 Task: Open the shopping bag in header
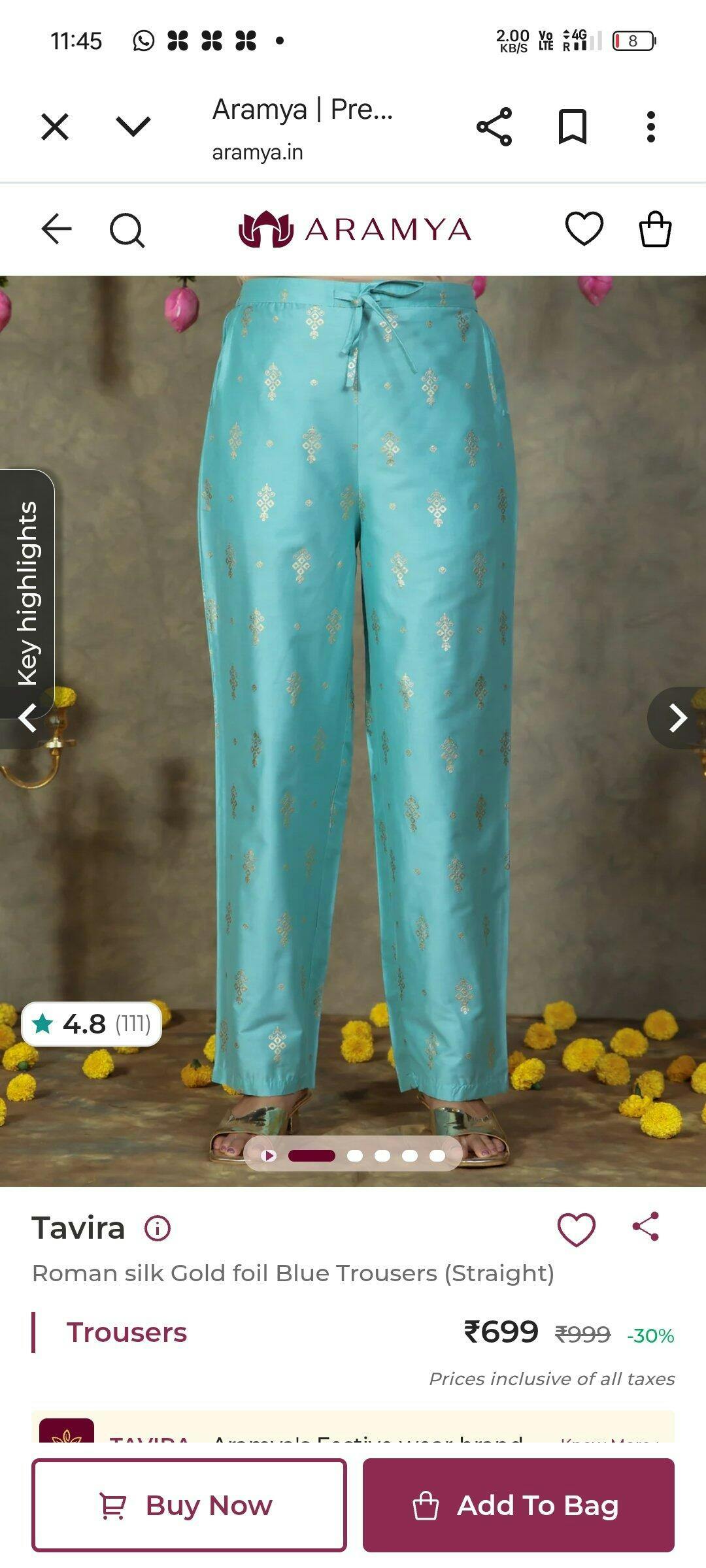pos(655,229)
